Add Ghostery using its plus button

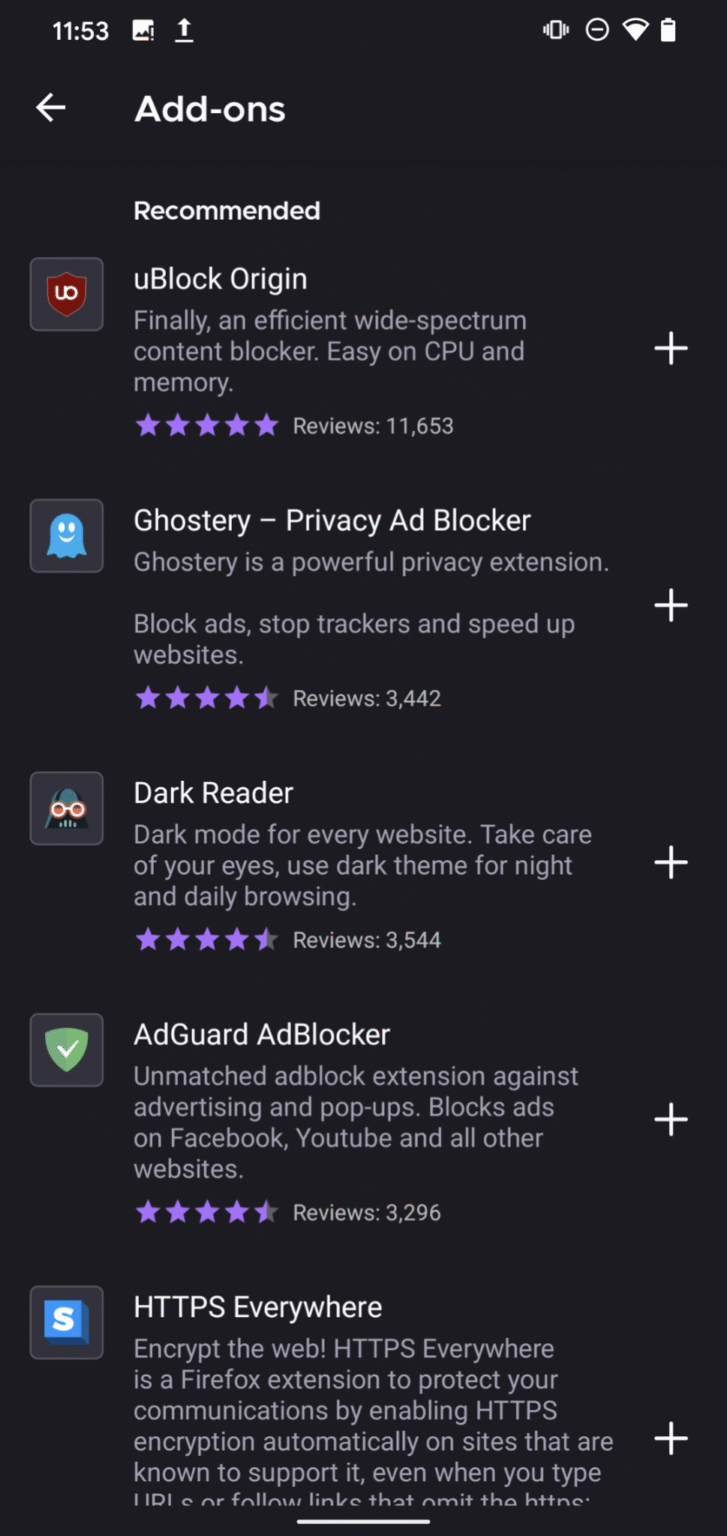pos(671,605)
